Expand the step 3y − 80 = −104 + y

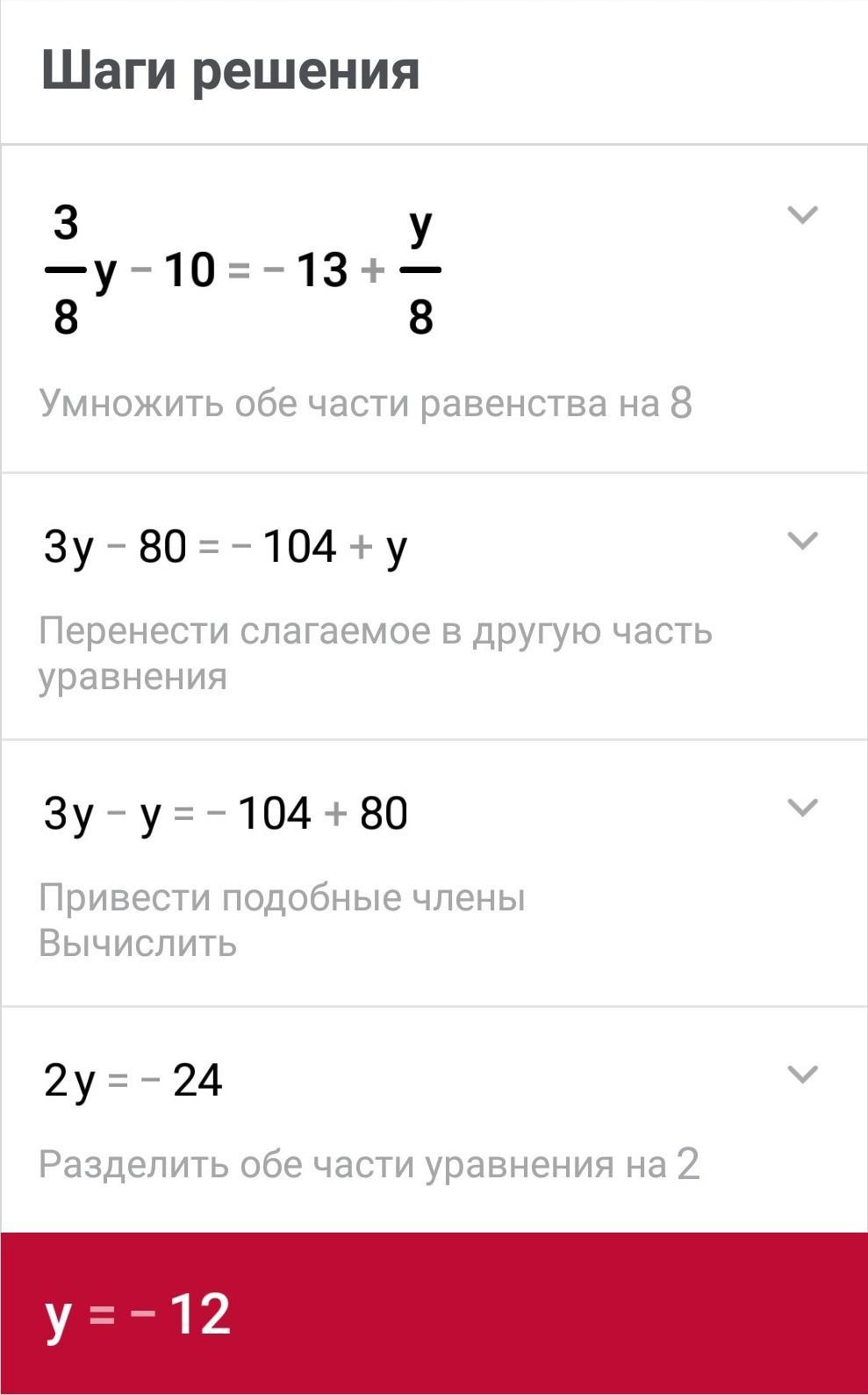point(803,541)
